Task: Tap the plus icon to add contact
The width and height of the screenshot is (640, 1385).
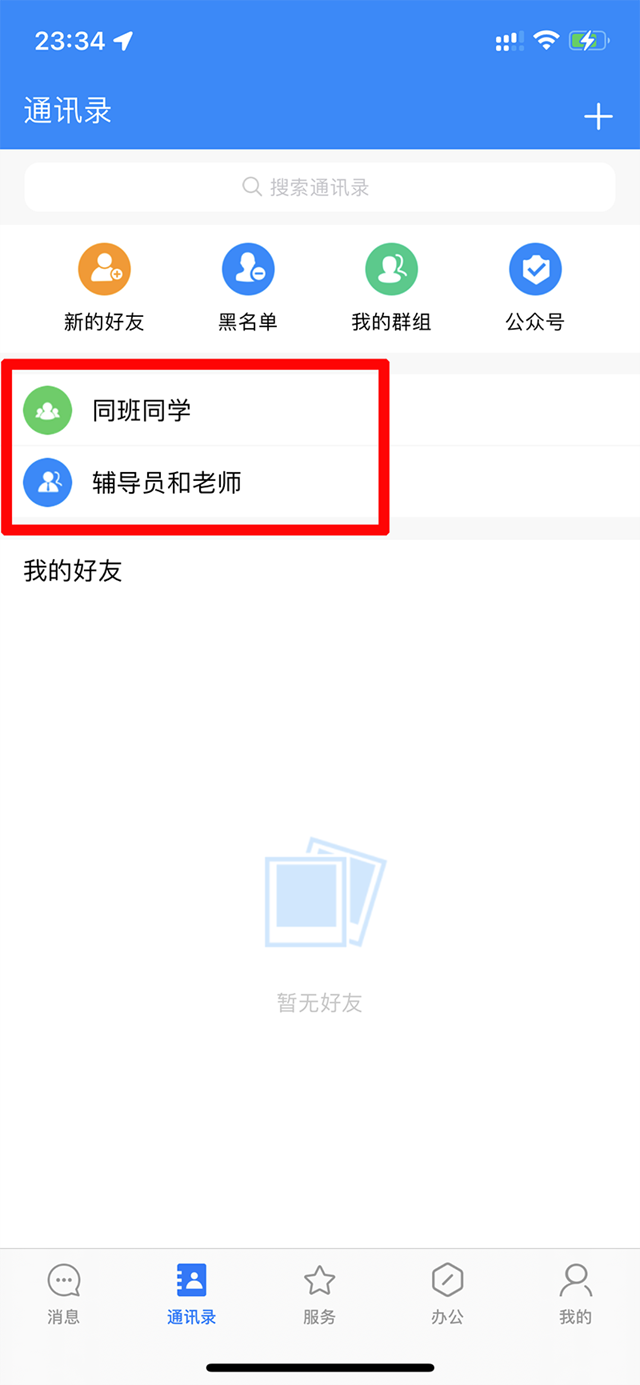Action: [x=598, y=117]
